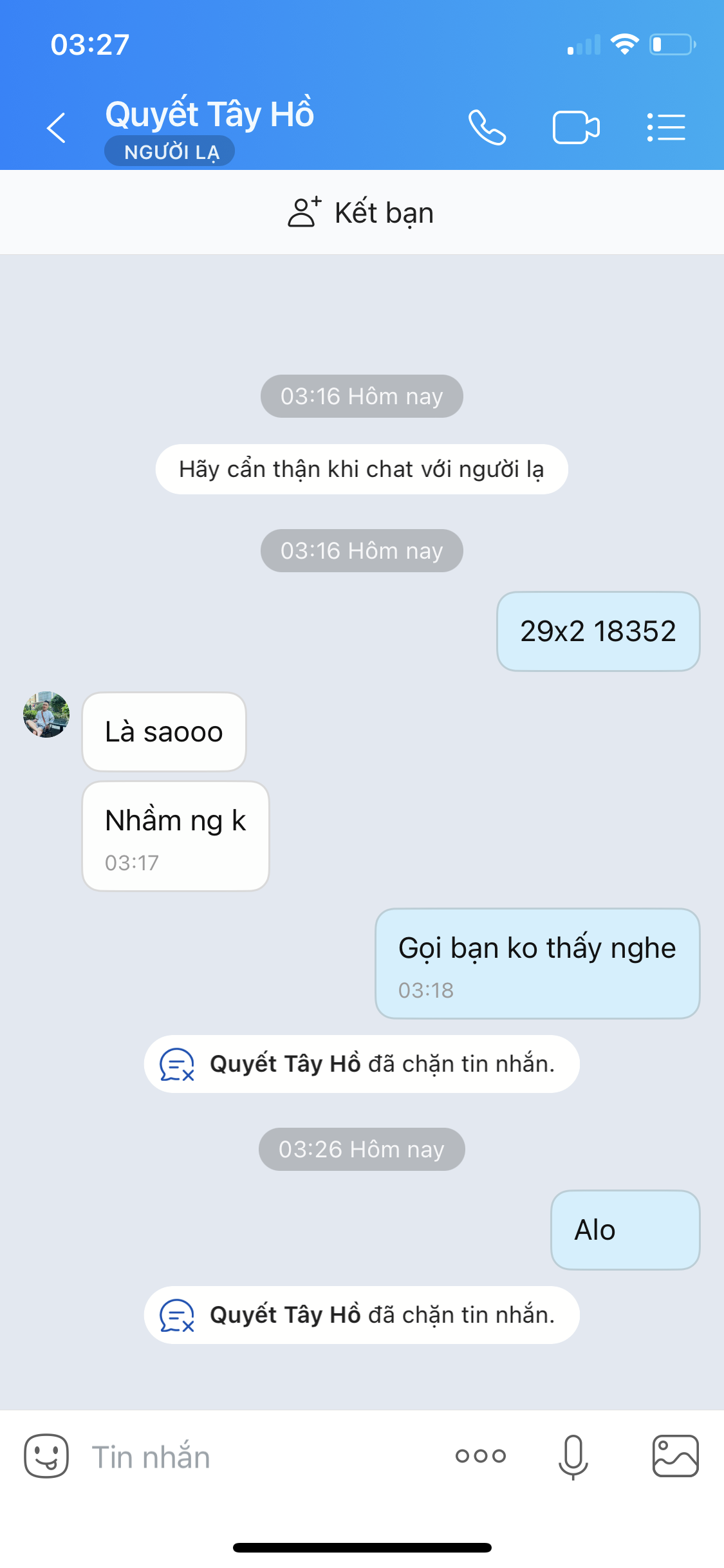
Task: Open the sticker and emoji picker
Action: click(46, 1456)
